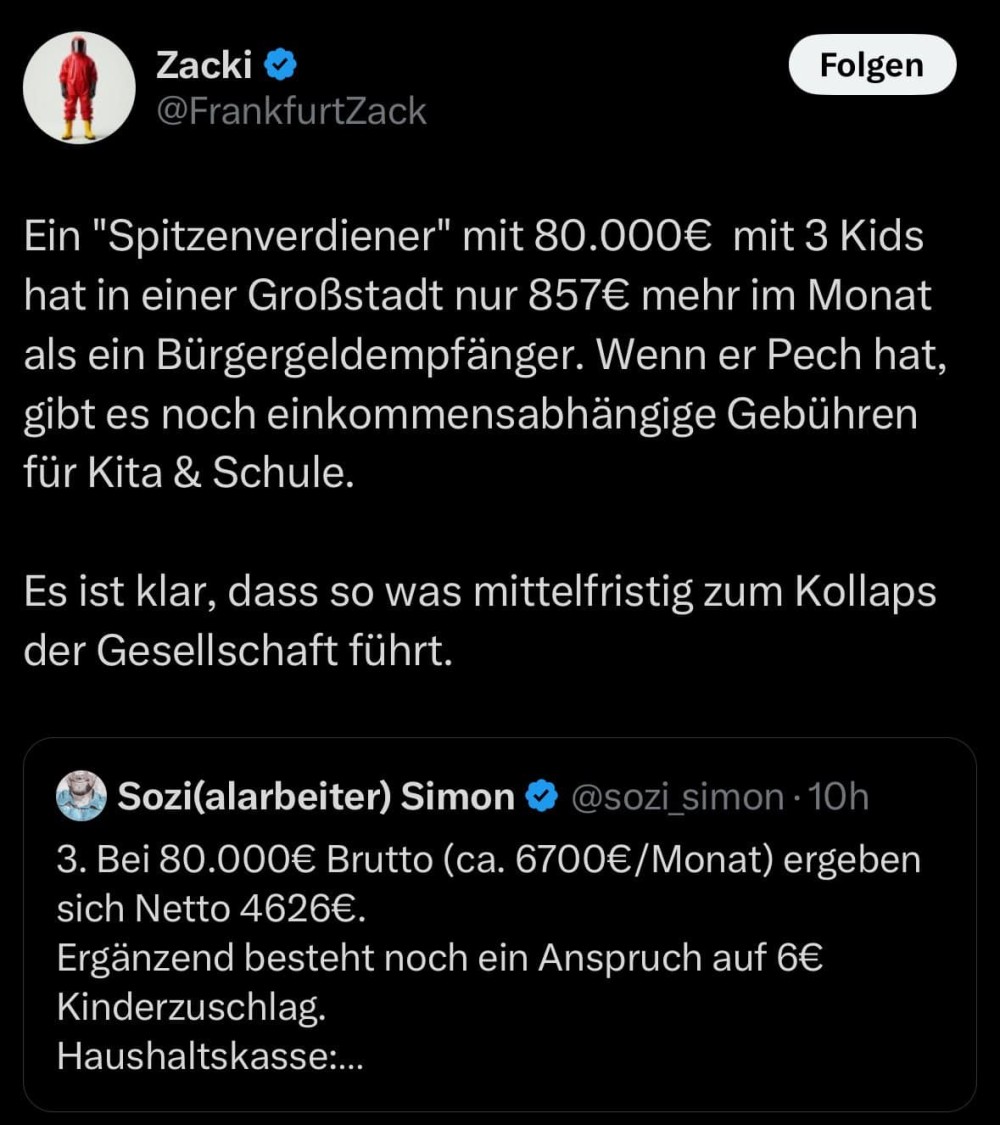
Task: Follow Zacki with the Folgen button
Action: pyautogui.click(x=872, y=65)
